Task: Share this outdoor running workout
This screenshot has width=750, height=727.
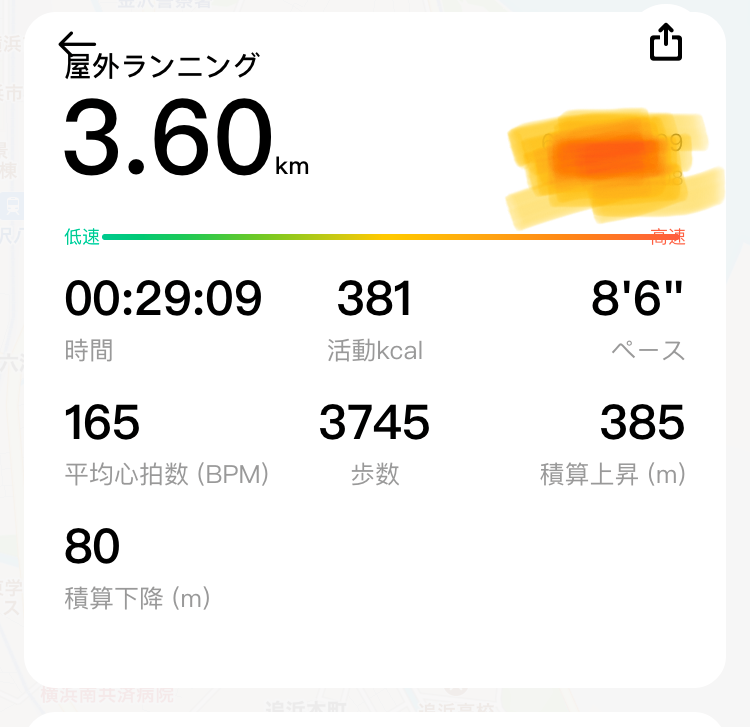Action: (666, 42)
